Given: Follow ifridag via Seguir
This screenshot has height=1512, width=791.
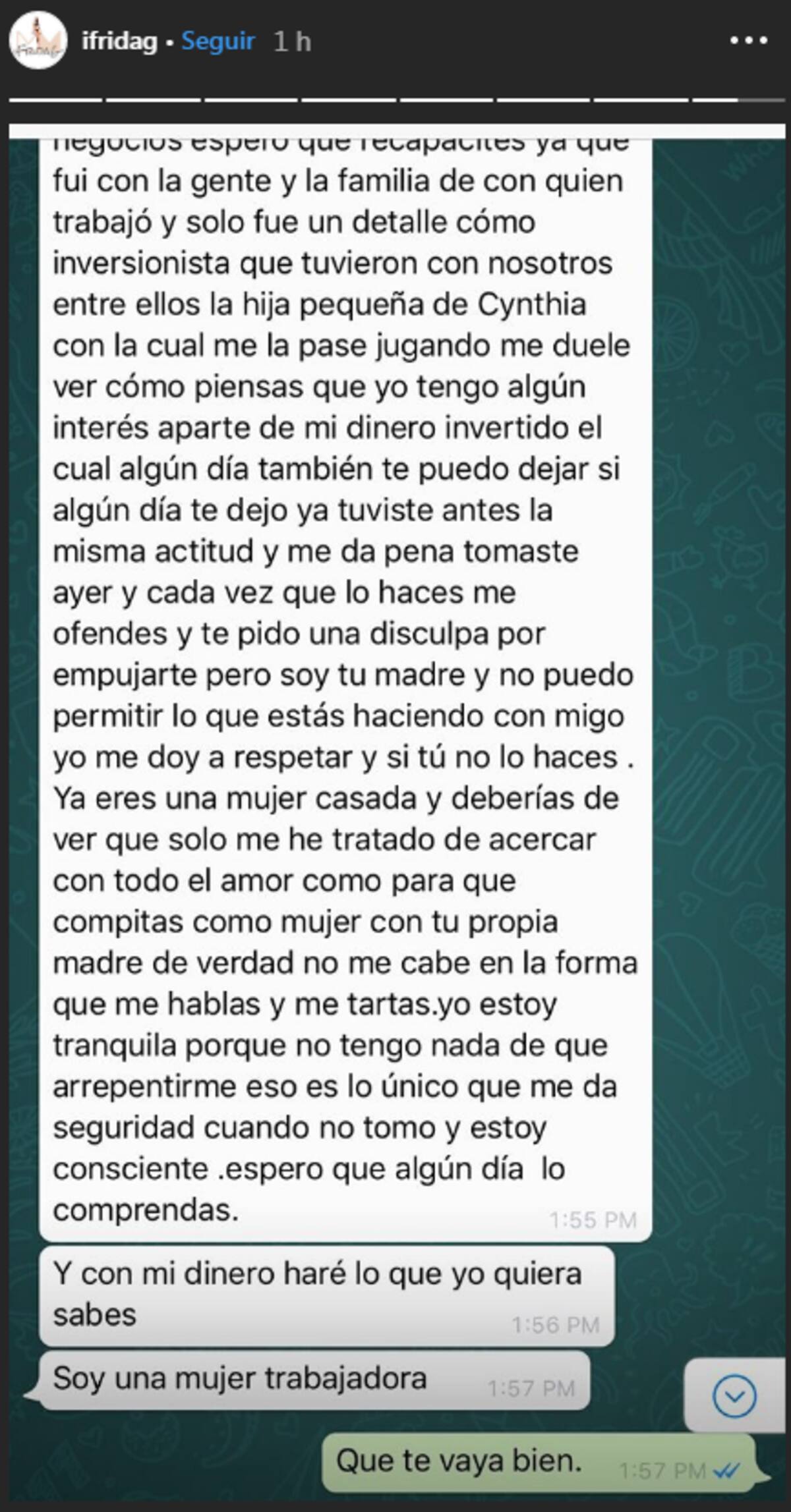Looking at the screenshot, I should pyautogui.click(x=218, y=42).
